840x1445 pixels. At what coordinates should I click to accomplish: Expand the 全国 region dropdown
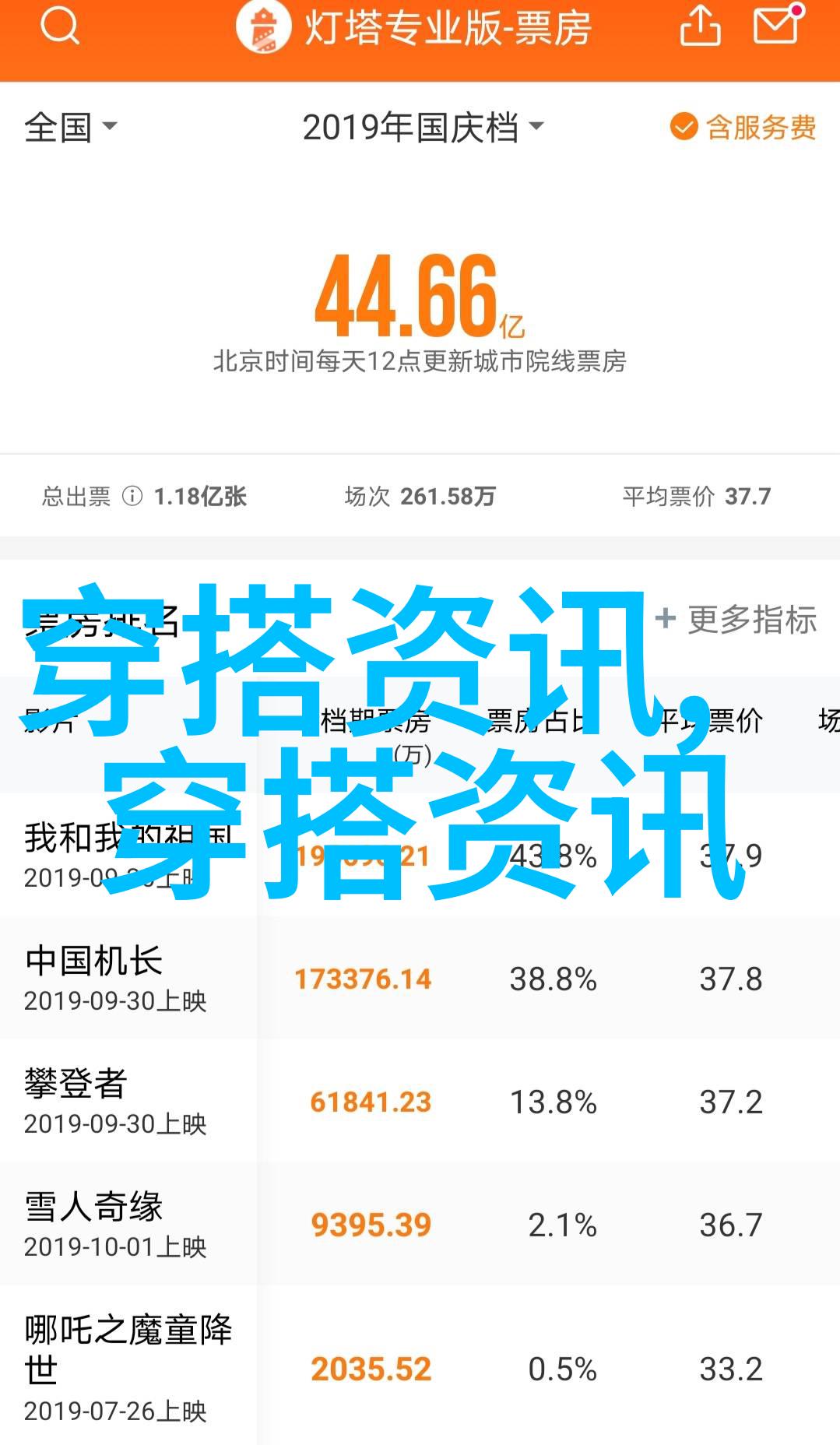point(71,127)
